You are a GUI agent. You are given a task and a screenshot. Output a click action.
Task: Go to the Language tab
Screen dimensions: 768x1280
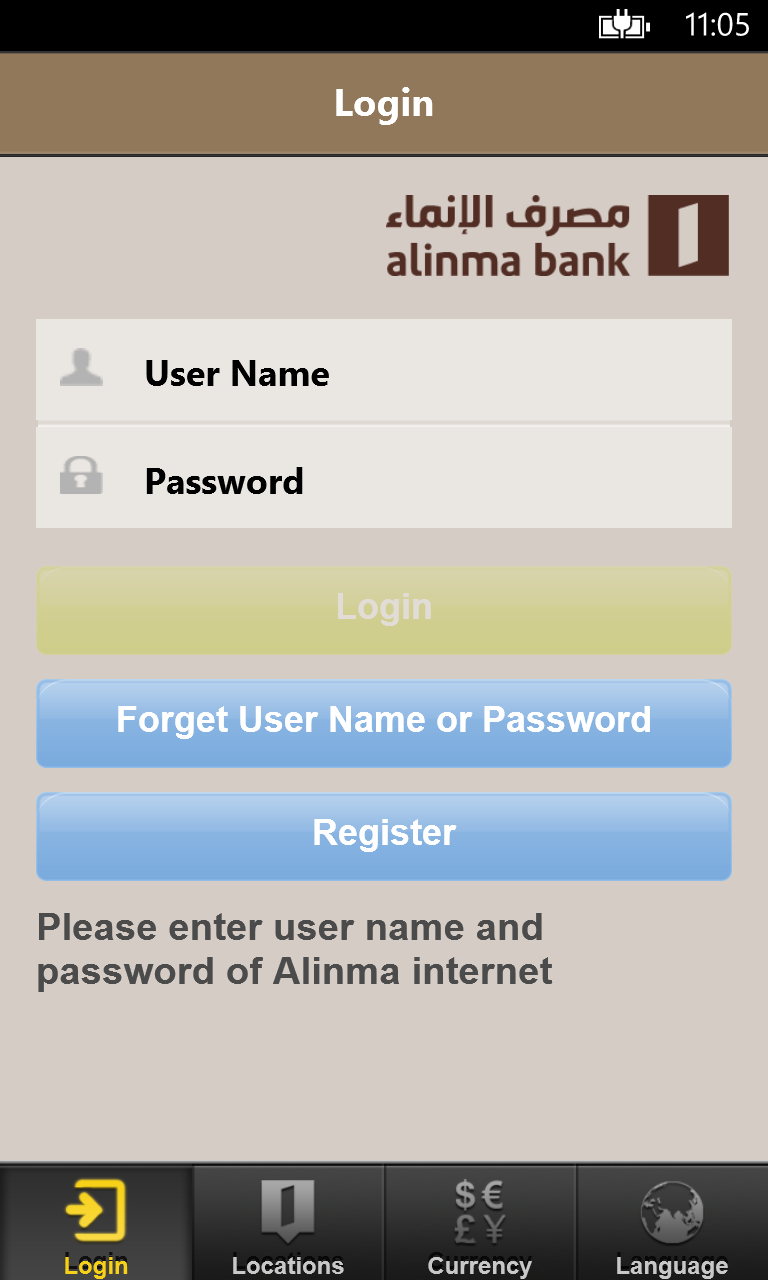[x=672, y=1223]
